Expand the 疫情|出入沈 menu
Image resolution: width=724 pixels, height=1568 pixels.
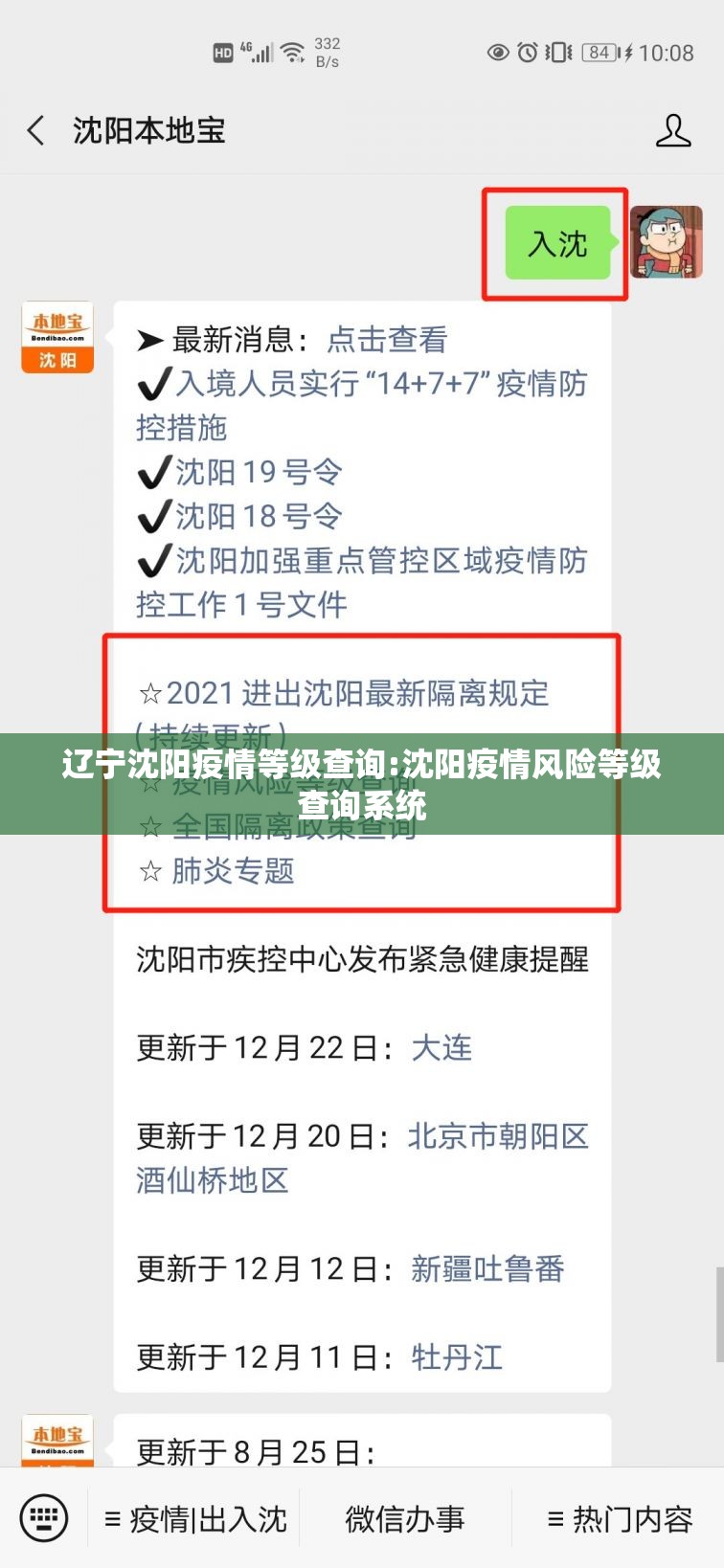[x=196, y=1518]
